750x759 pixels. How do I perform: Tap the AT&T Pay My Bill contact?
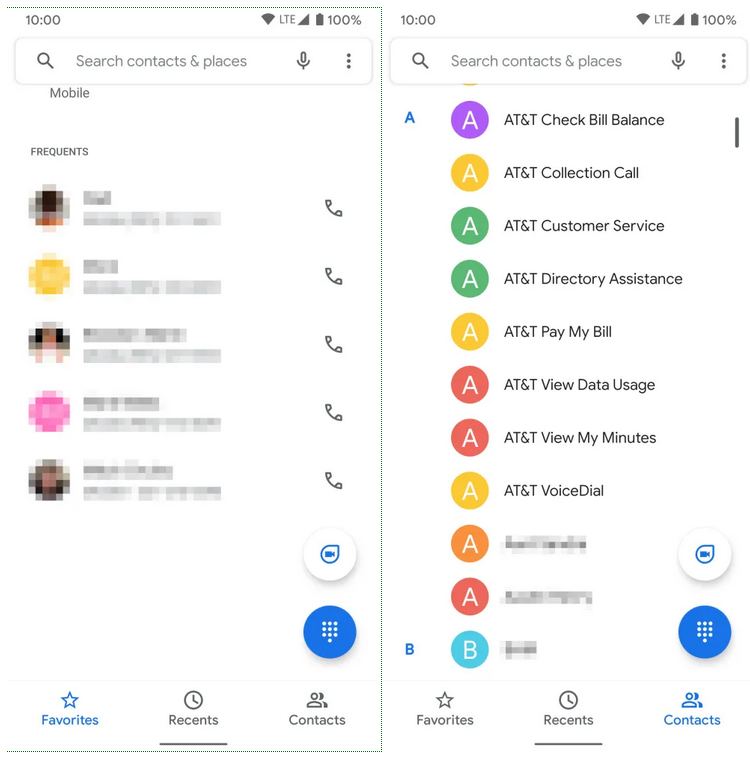[557, 332]
